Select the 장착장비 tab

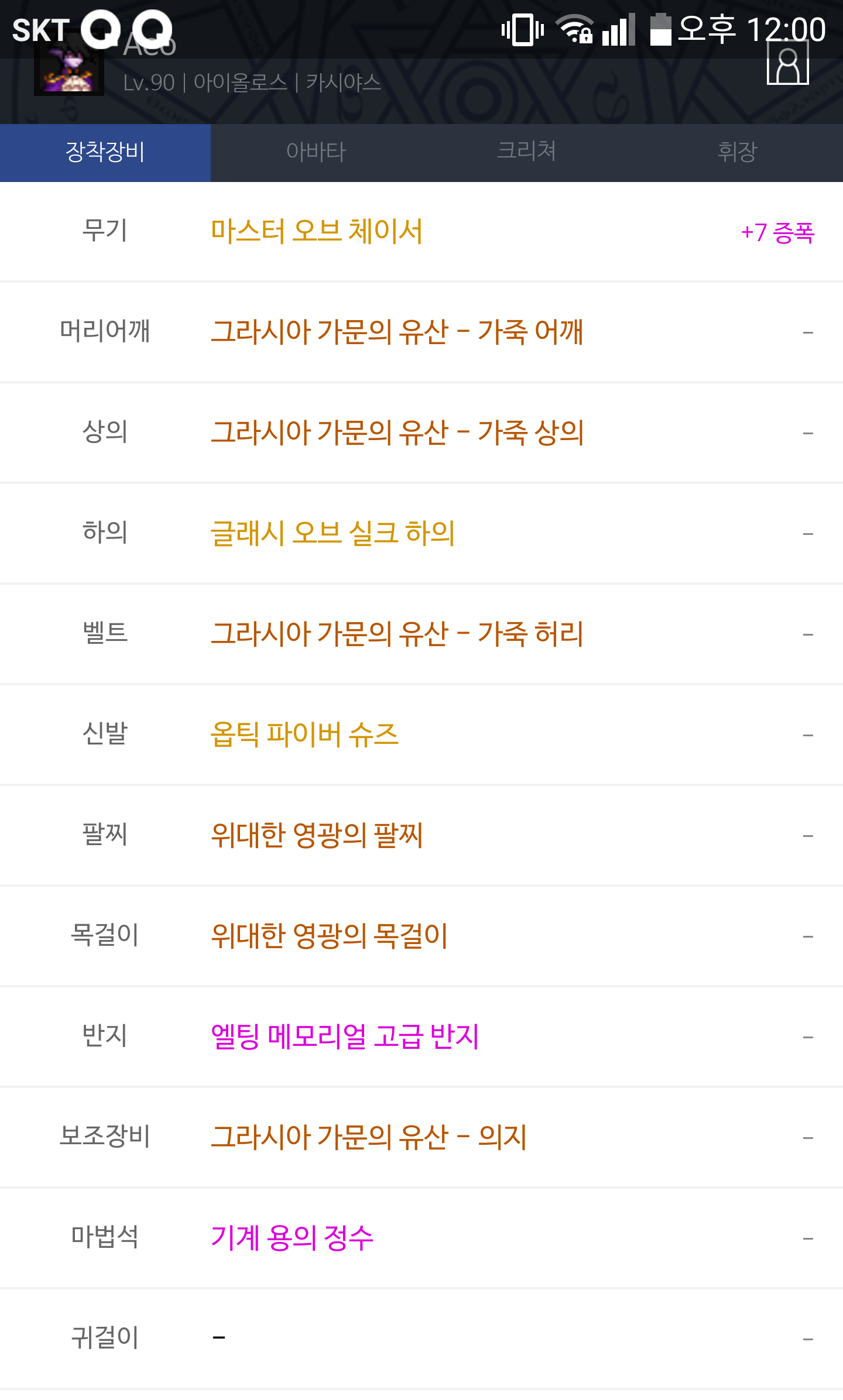(x=105, y=152)
